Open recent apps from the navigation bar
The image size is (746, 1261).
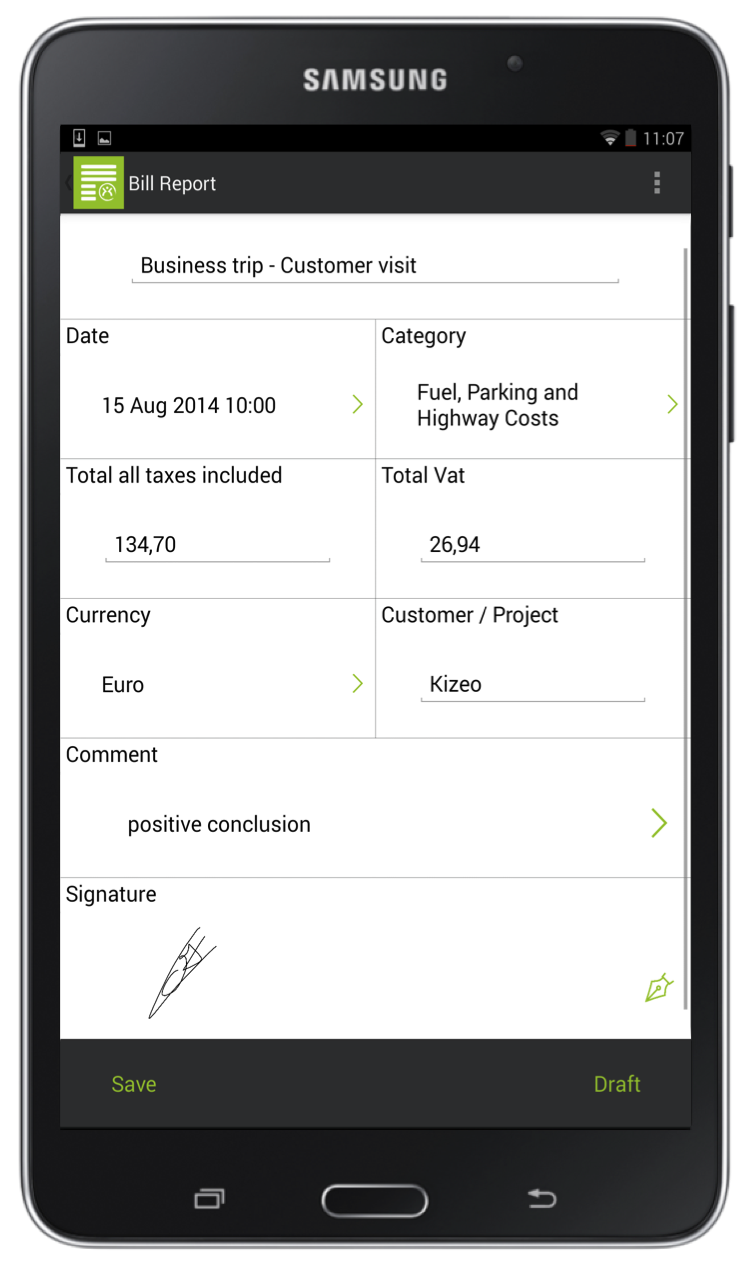tap(209, 1198)
